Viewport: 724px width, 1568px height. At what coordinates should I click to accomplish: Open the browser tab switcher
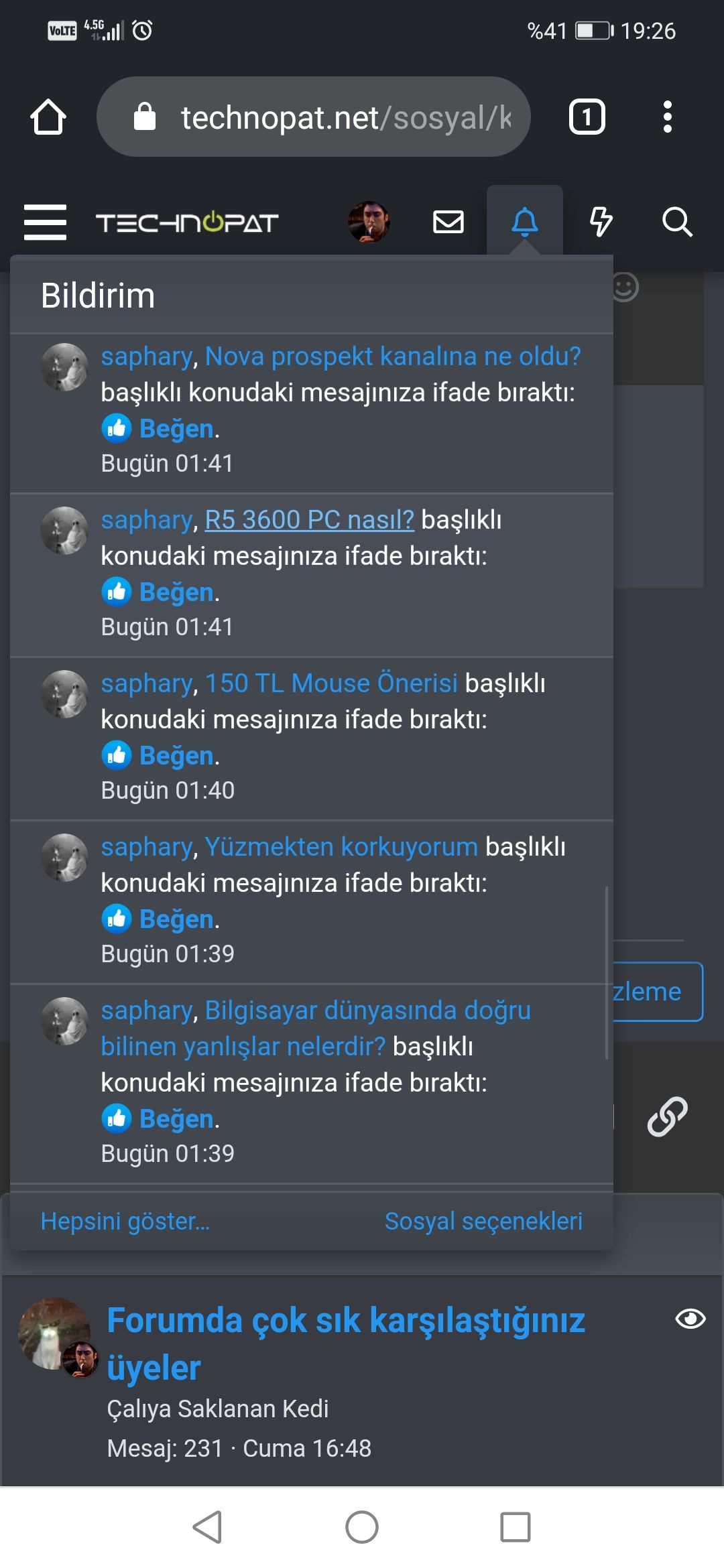coord(587,117)
